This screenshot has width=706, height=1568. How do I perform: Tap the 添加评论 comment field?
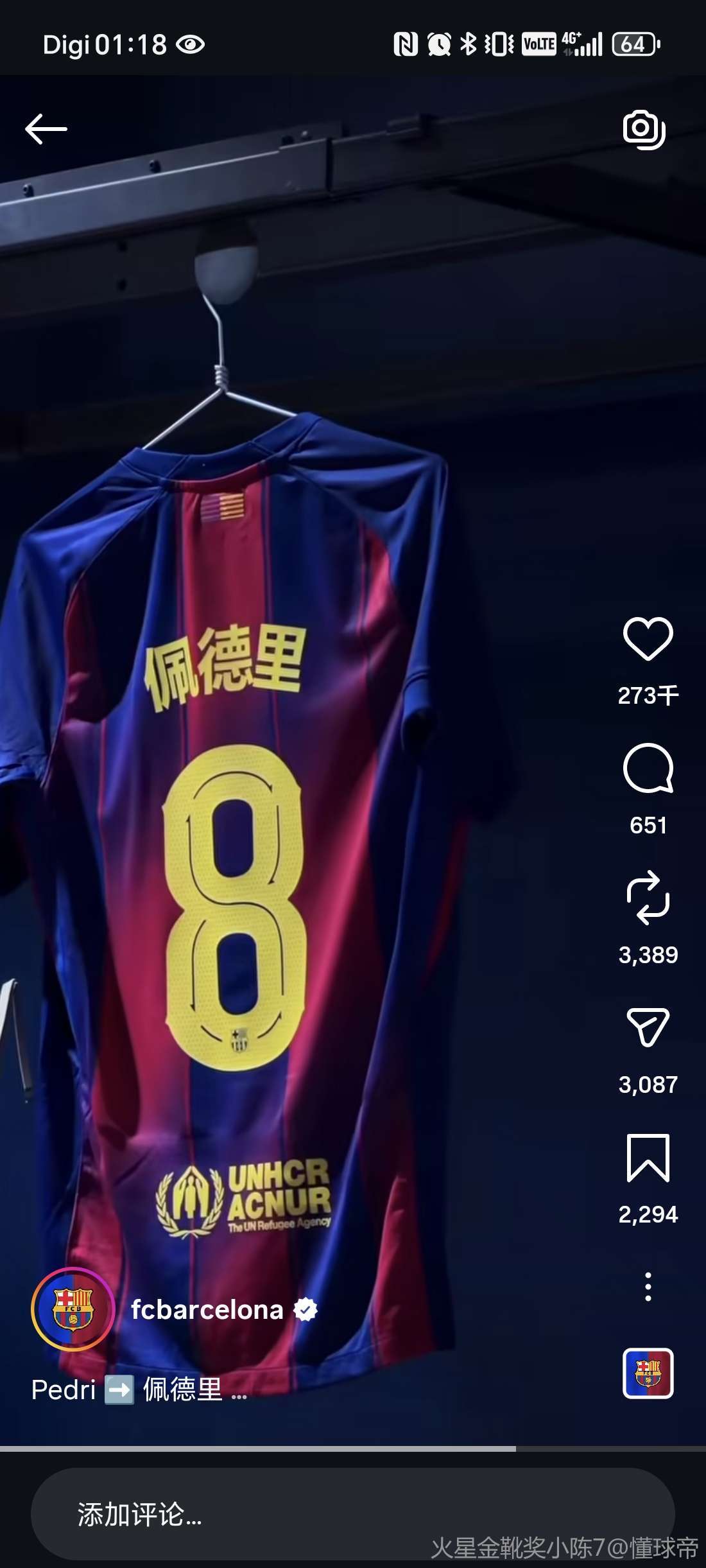352,1514
